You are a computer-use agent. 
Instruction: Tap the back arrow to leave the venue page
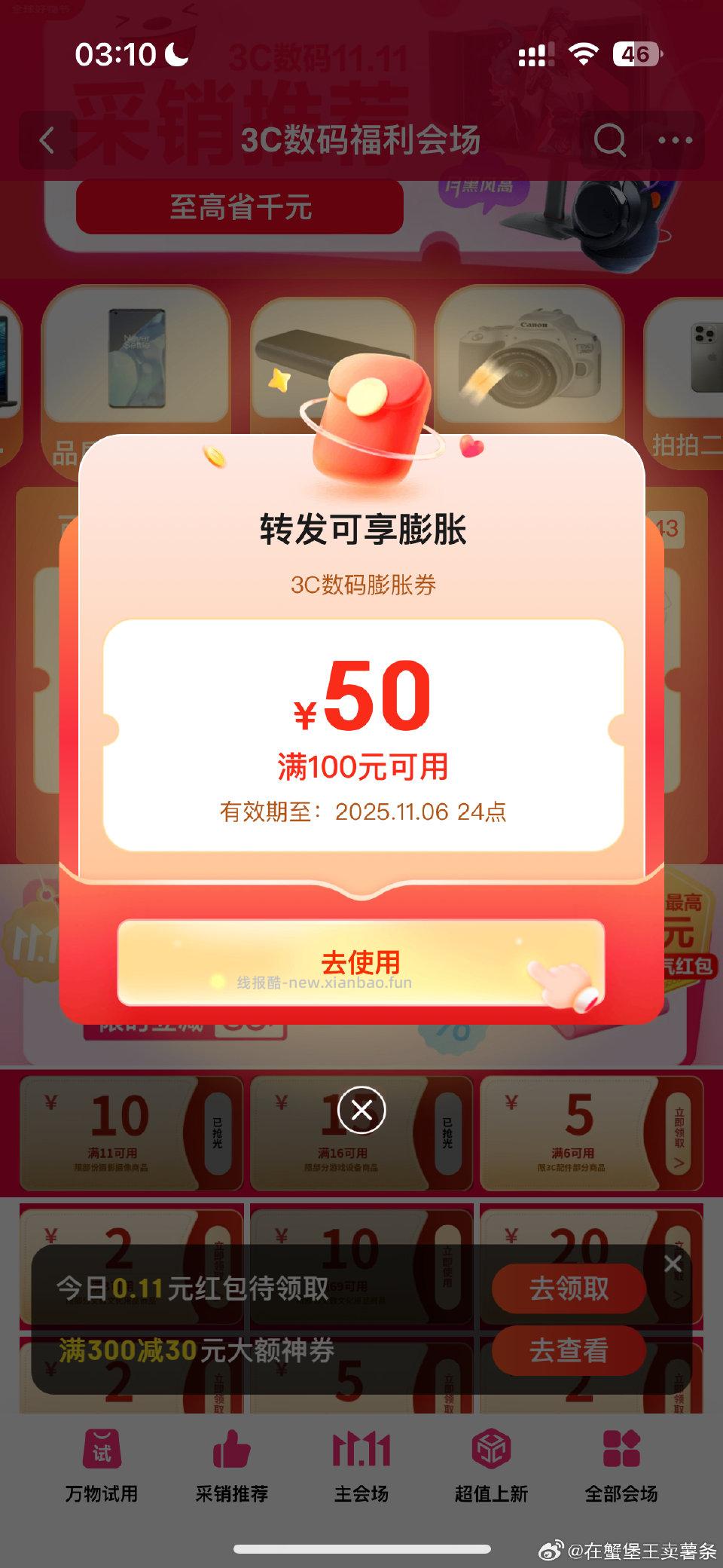(x=47, y=141)
